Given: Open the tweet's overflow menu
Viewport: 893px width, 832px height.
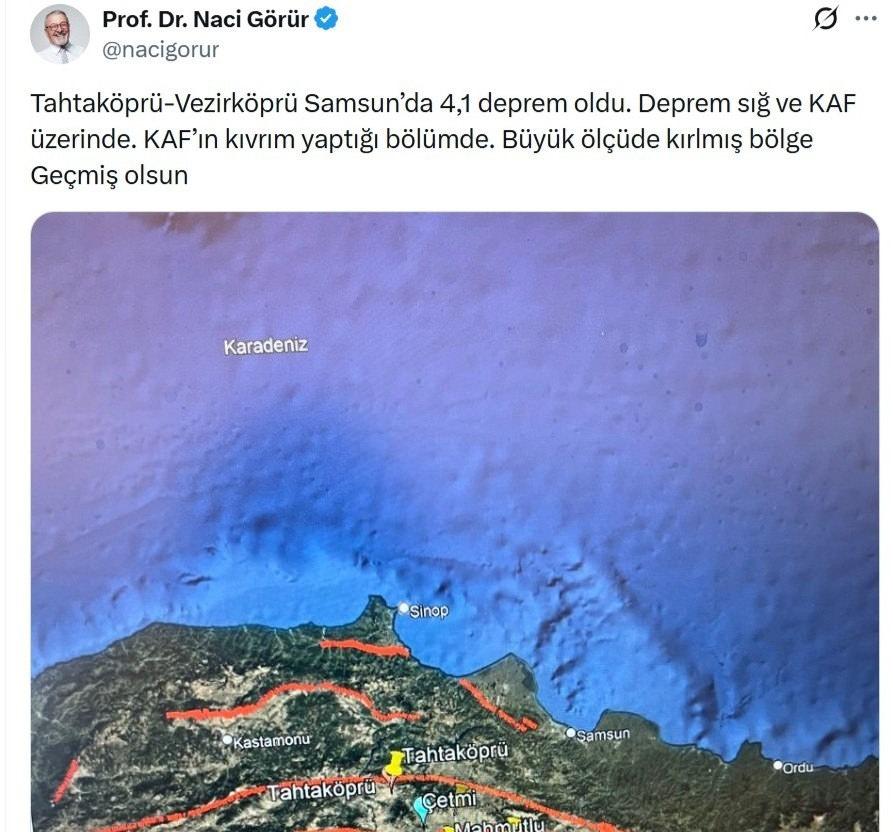Looking at the screenshot, I should 865,19.
